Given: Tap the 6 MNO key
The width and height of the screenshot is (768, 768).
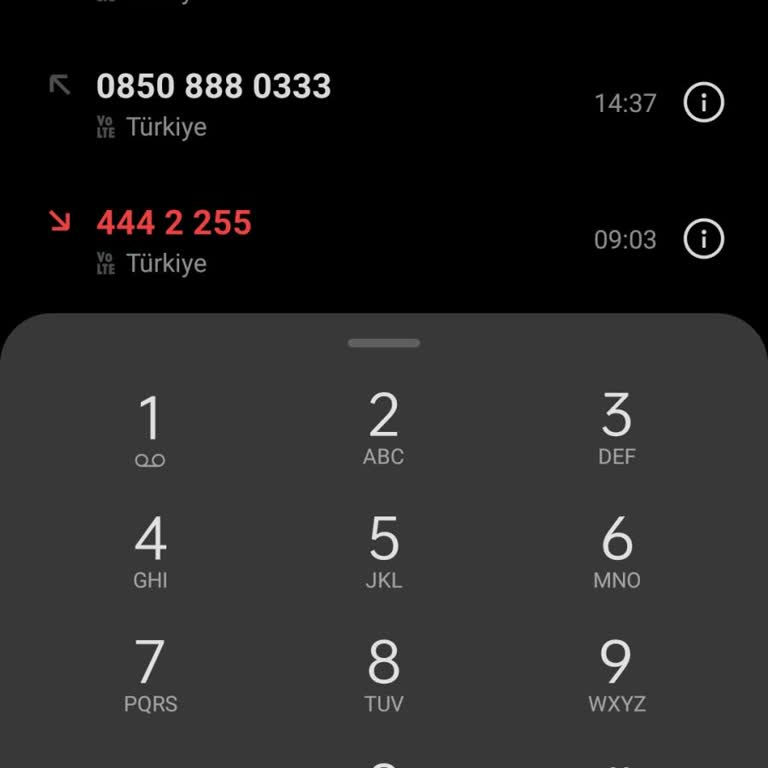Looking at the screenshot, I should [617, 552].
